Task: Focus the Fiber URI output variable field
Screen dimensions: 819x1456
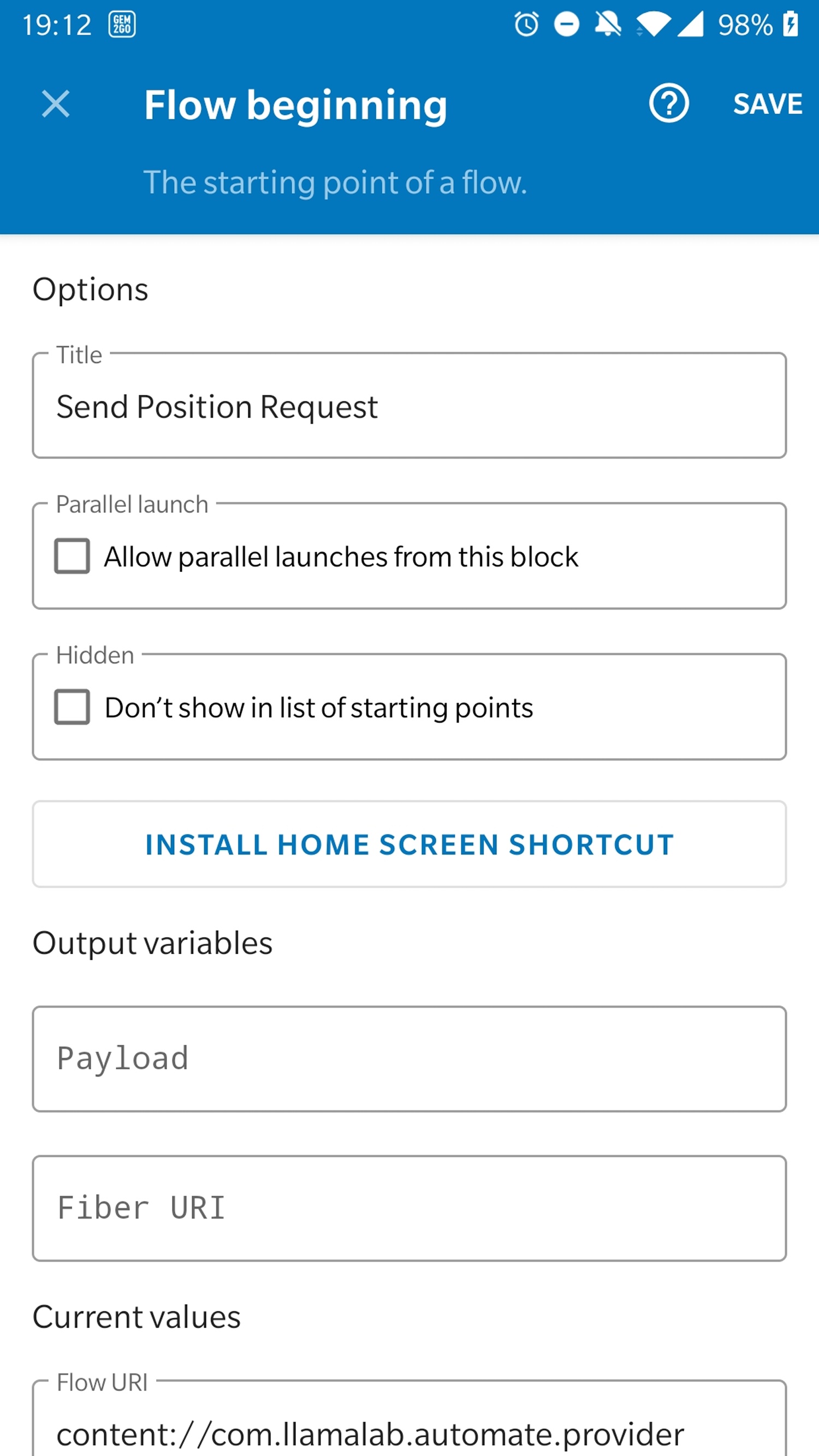Action: 409,1209
